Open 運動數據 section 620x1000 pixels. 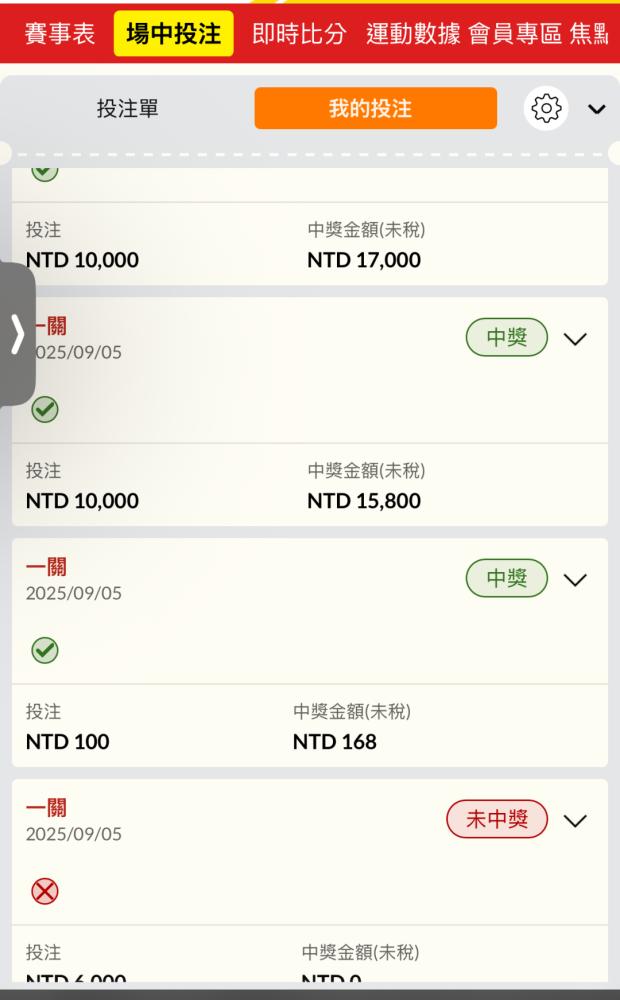(x=413, y=33)
